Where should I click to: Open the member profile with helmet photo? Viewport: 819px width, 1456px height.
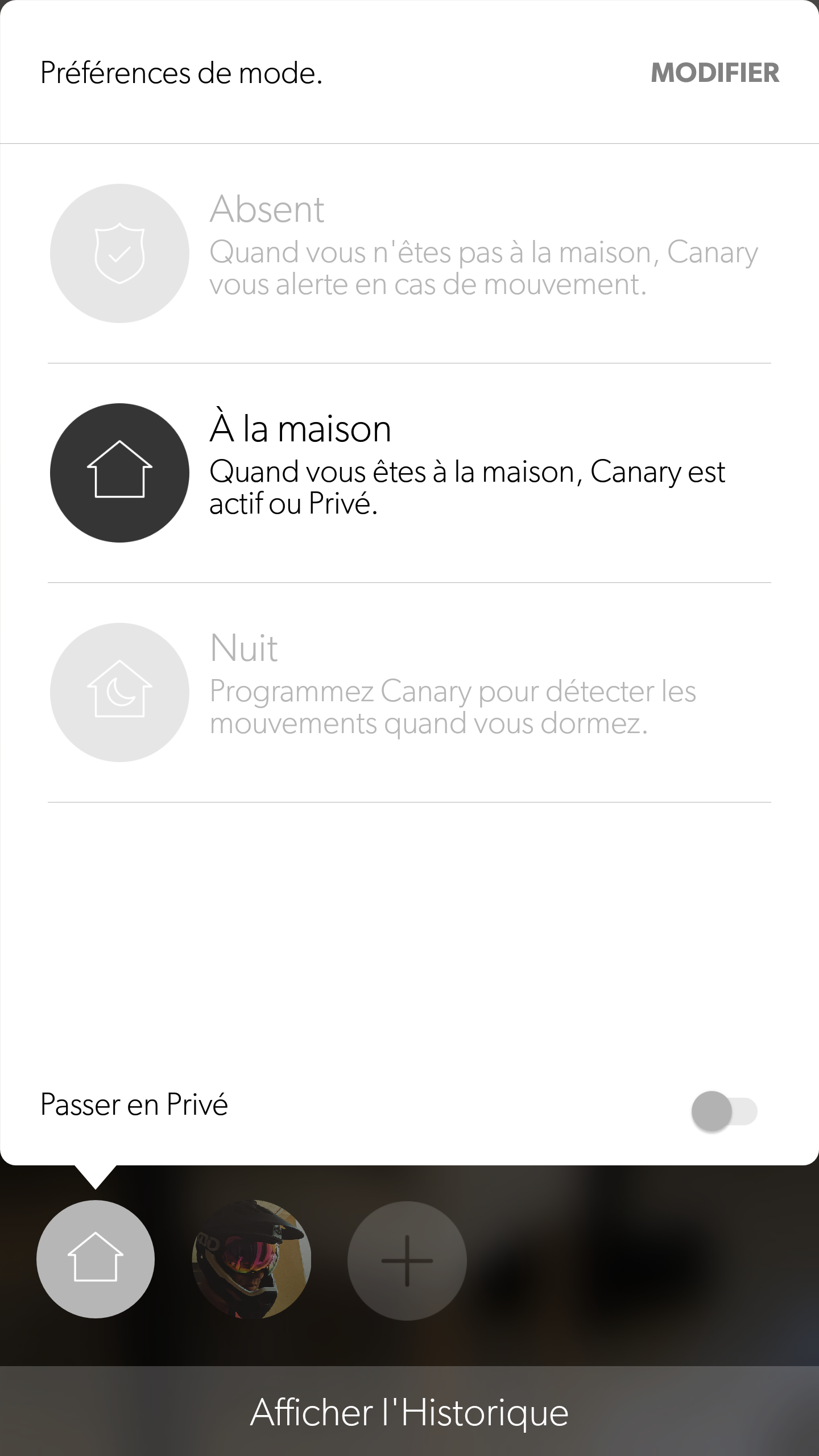tap(251, 1259)
